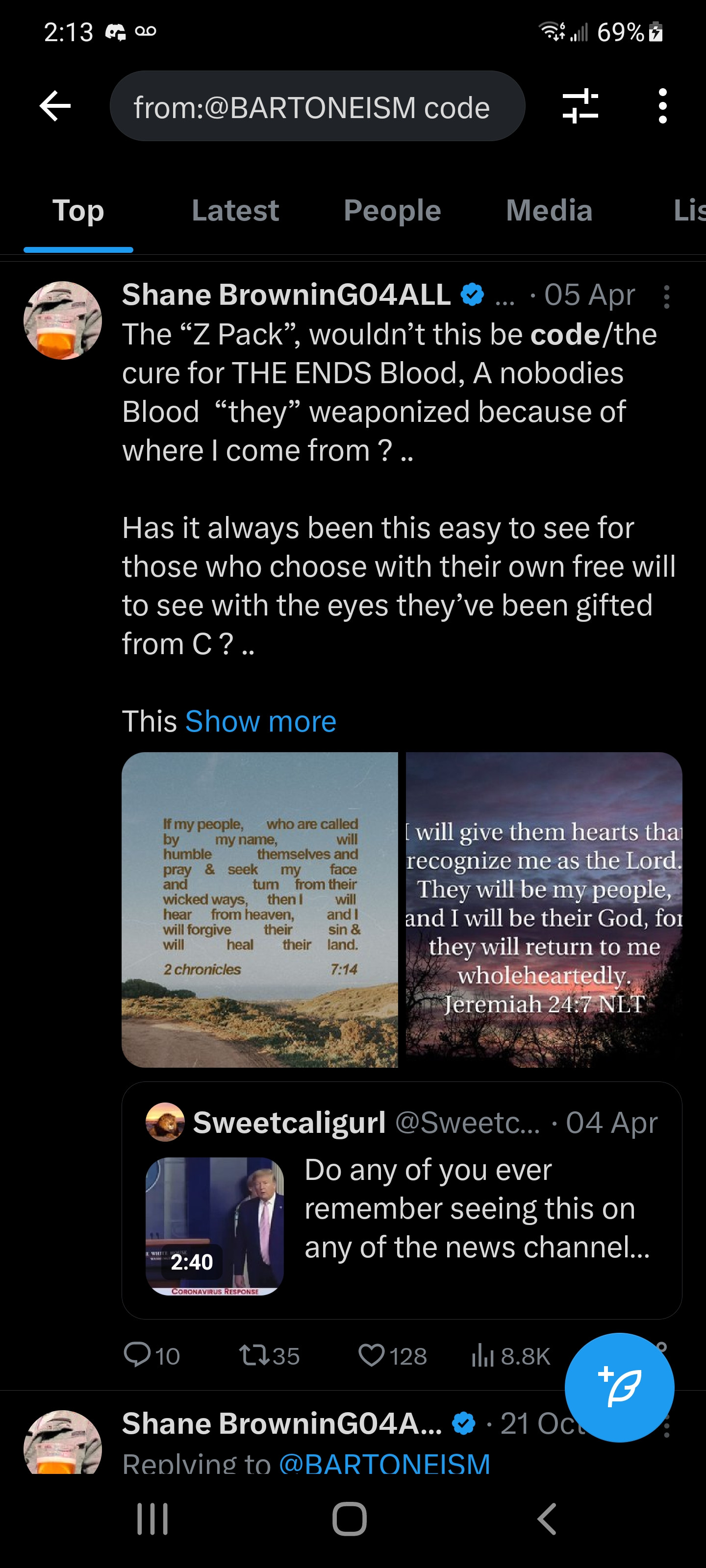The image size is (706, 1568).
Task: View the 2 Chronicles 7:14 image
Action: (x=260, y=909)
